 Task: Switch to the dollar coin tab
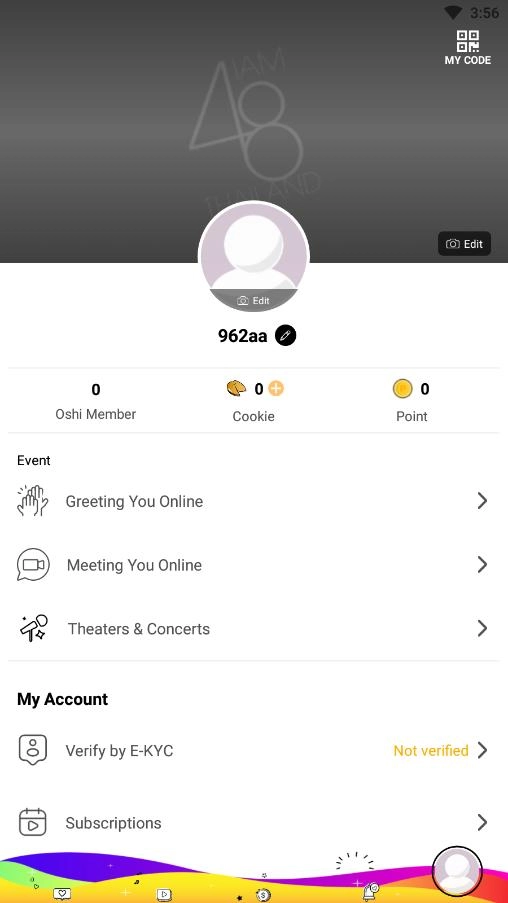(x=264, y=894)
